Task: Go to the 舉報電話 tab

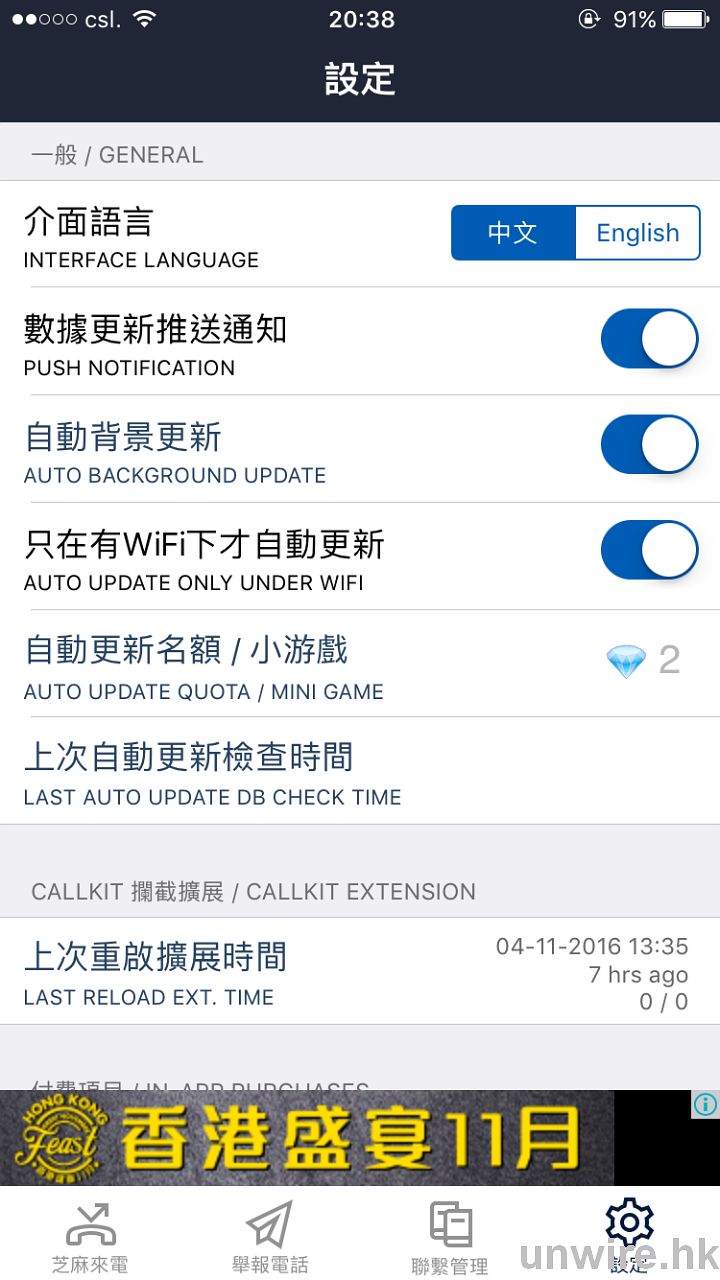Action: coord(270,1235)
